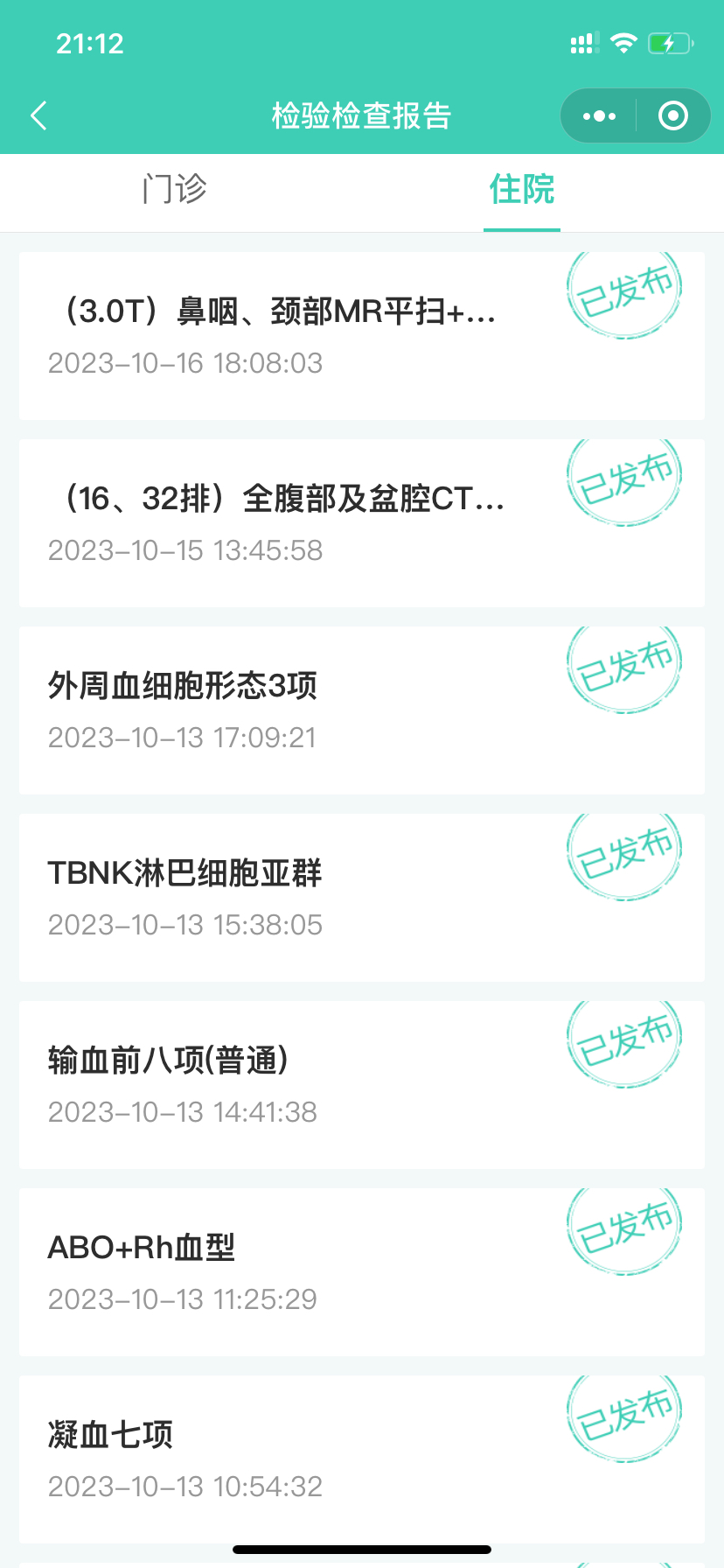The height and width of the screenshot is (1568, 724).
Task: Open the mini program three-dot menu
Action: [599, 115]
